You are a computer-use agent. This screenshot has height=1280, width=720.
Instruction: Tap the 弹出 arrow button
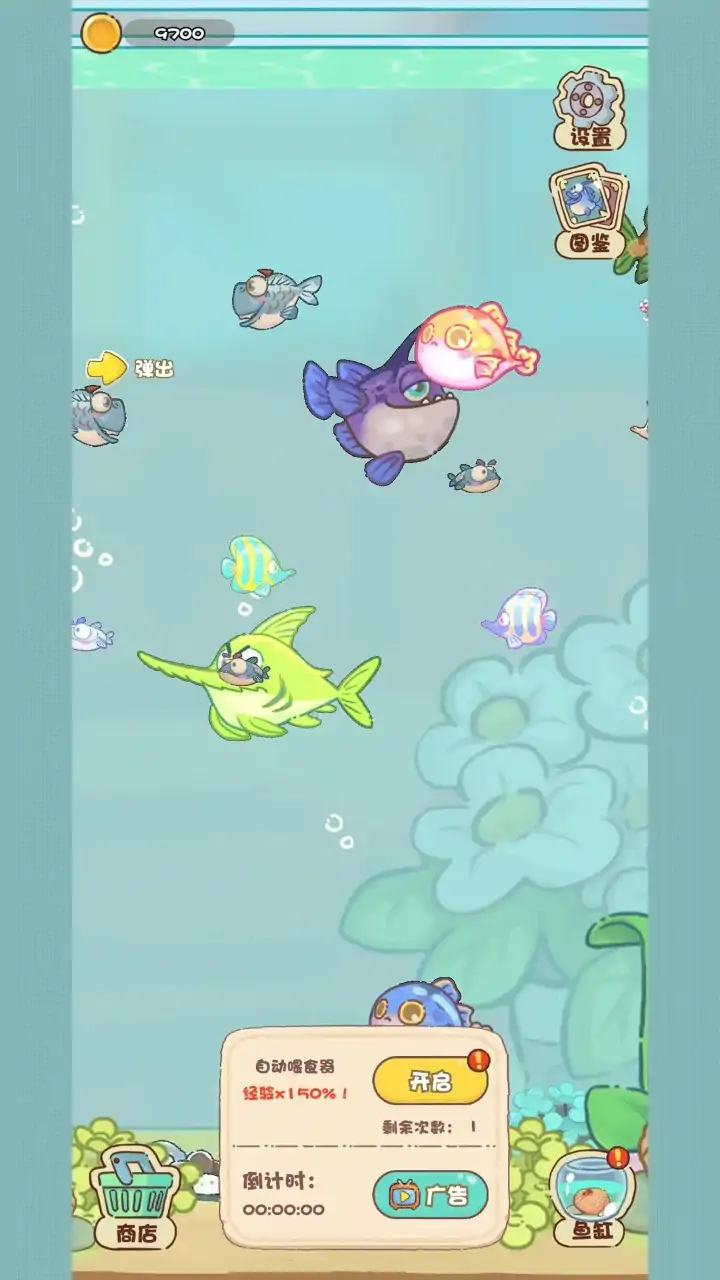[108, 368]
